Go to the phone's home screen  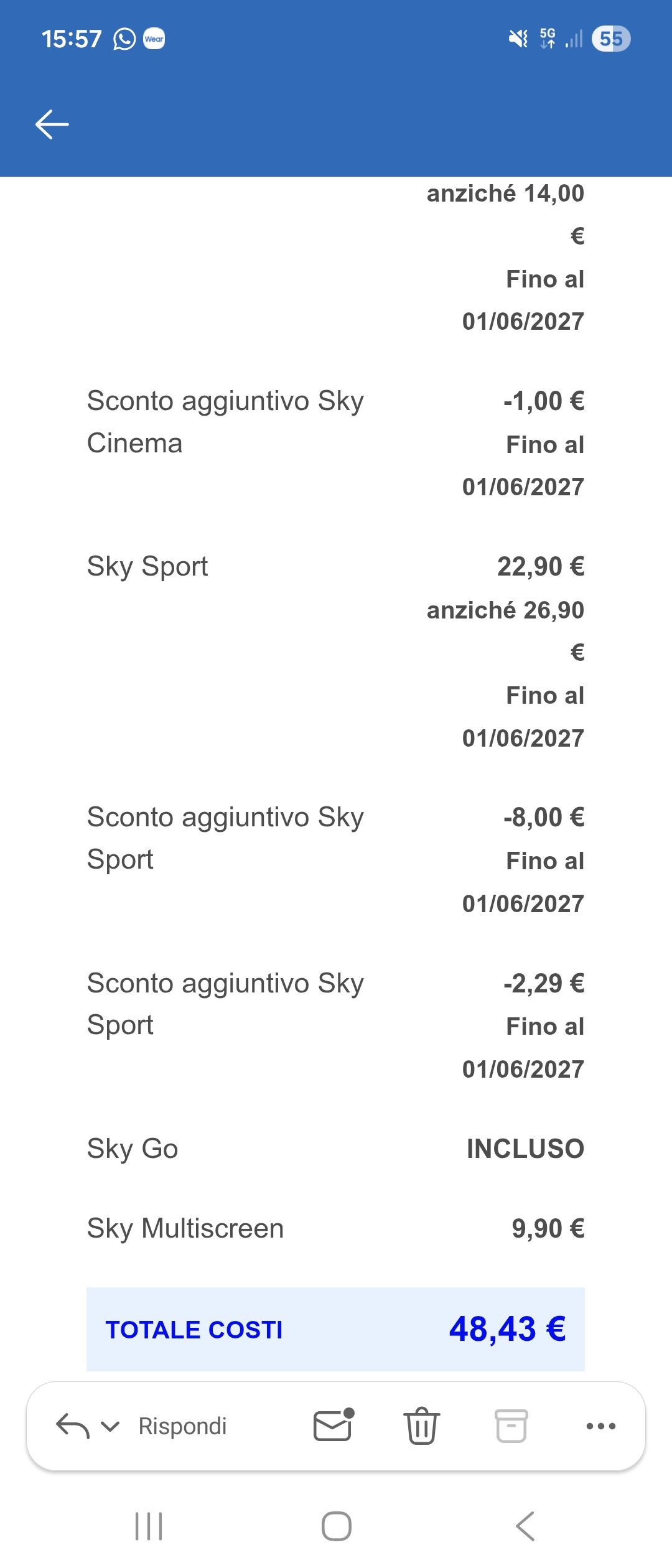(x=337, y=1526)
